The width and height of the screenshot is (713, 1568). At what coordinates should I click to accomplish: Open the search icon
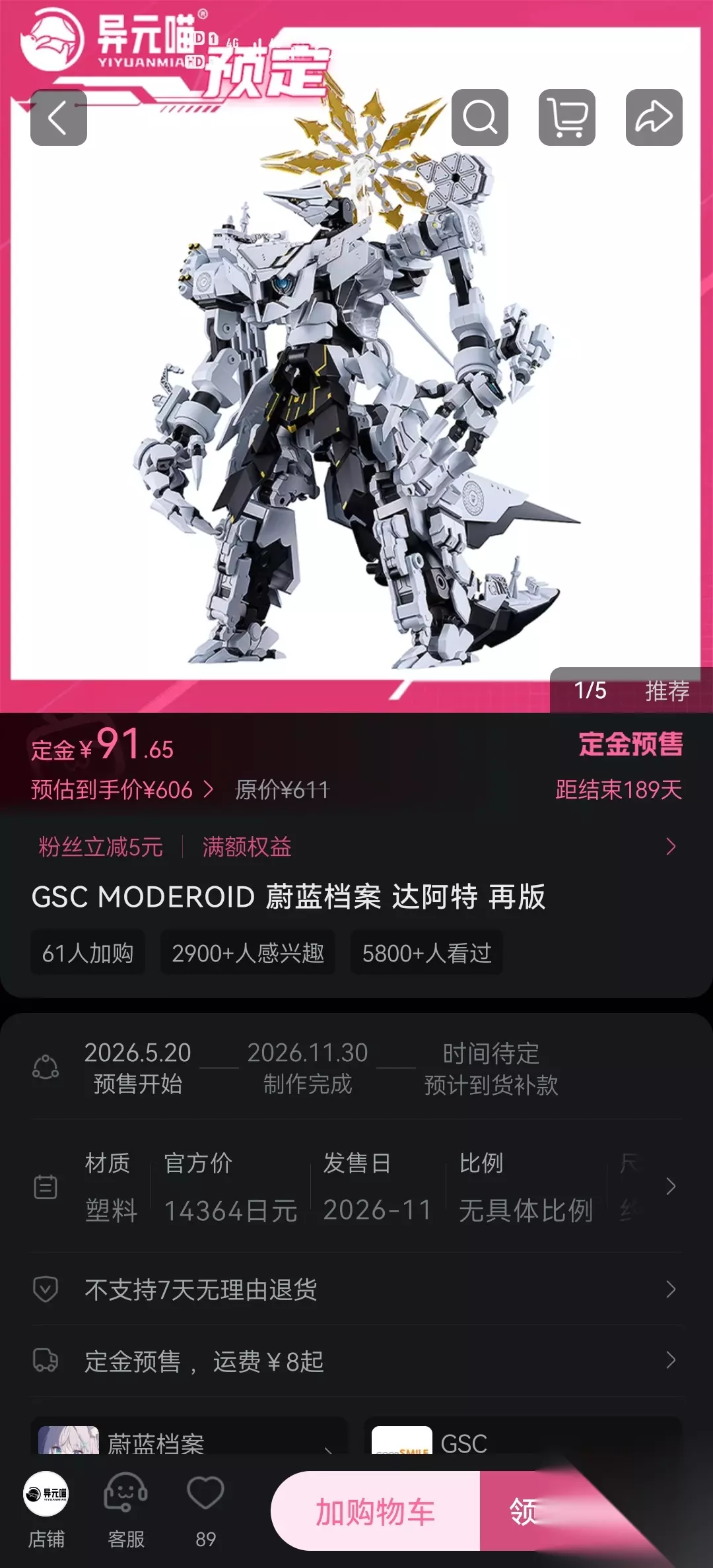pyautogui.click(x=480, y=117)
